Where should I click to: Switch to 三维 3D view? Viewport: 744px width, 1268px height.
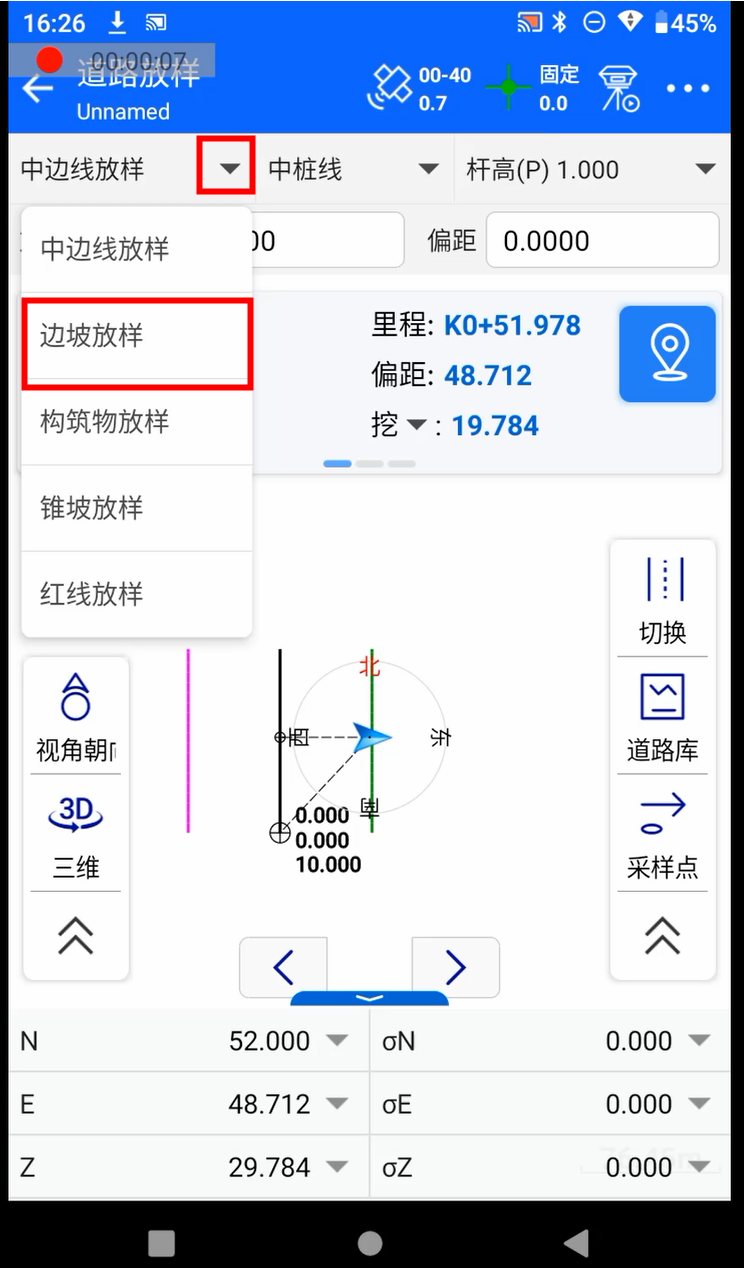click(76, 835)
